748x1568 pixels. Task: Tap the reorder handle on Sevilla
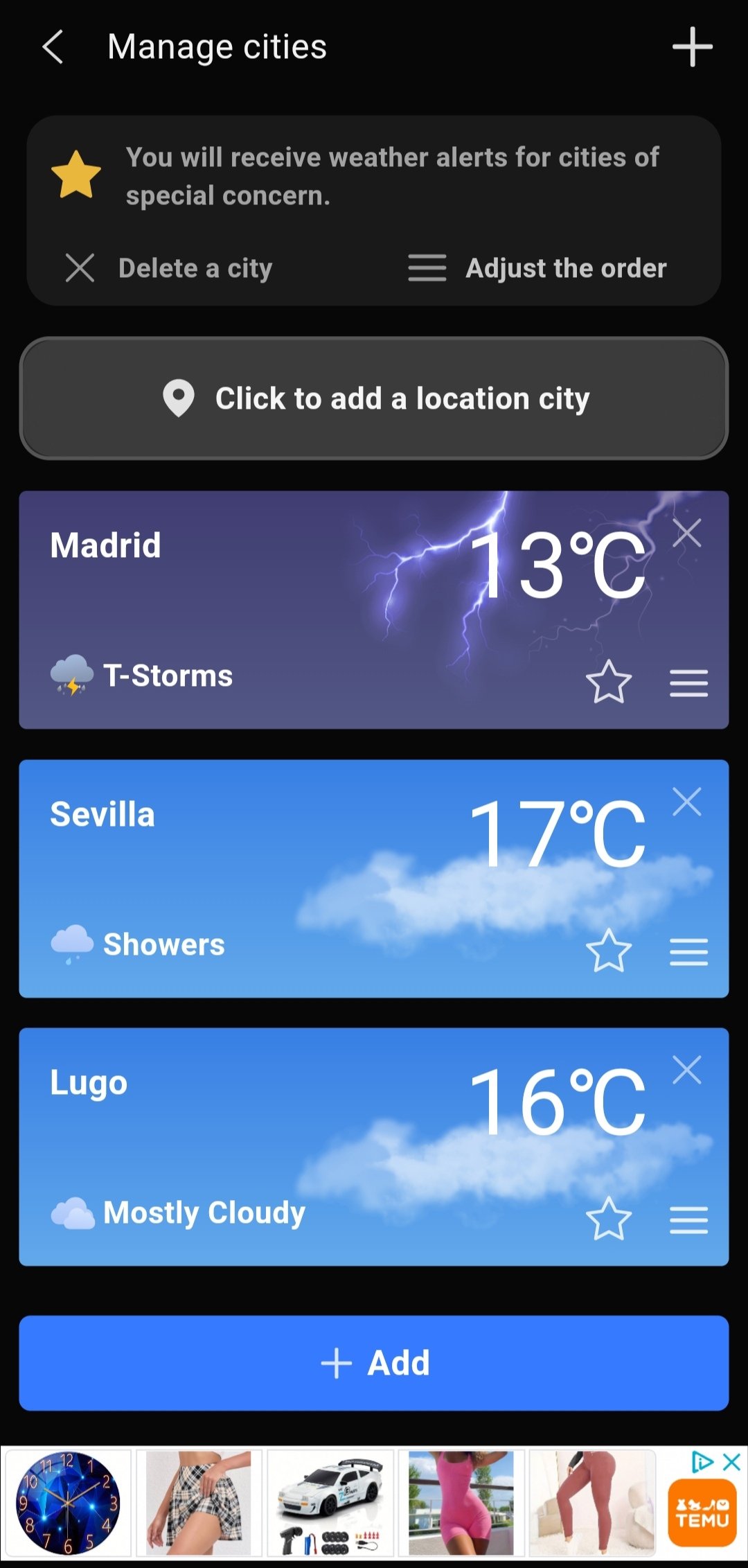(x=688, y=952)
